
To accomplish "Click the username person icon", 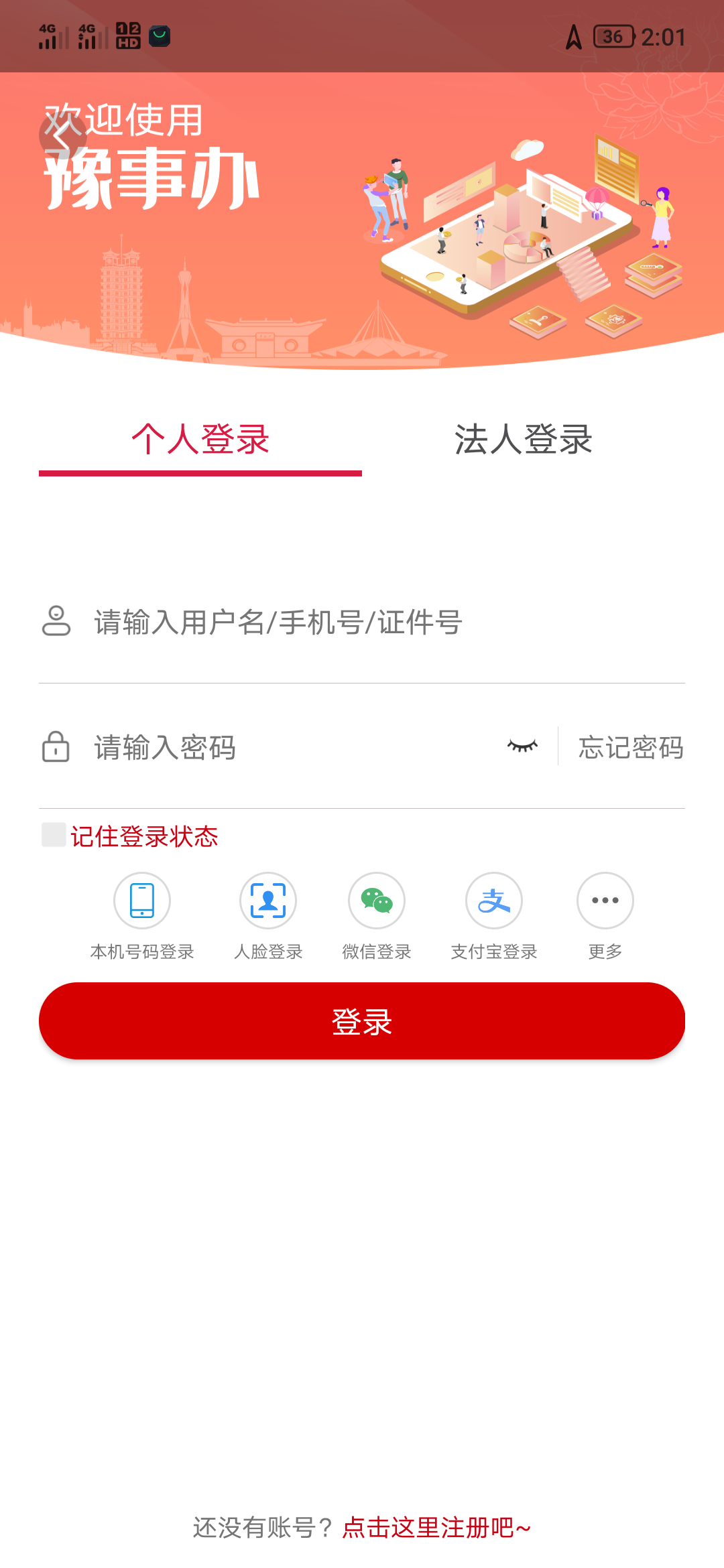I will pyautogui.click(x=56, y=622).
